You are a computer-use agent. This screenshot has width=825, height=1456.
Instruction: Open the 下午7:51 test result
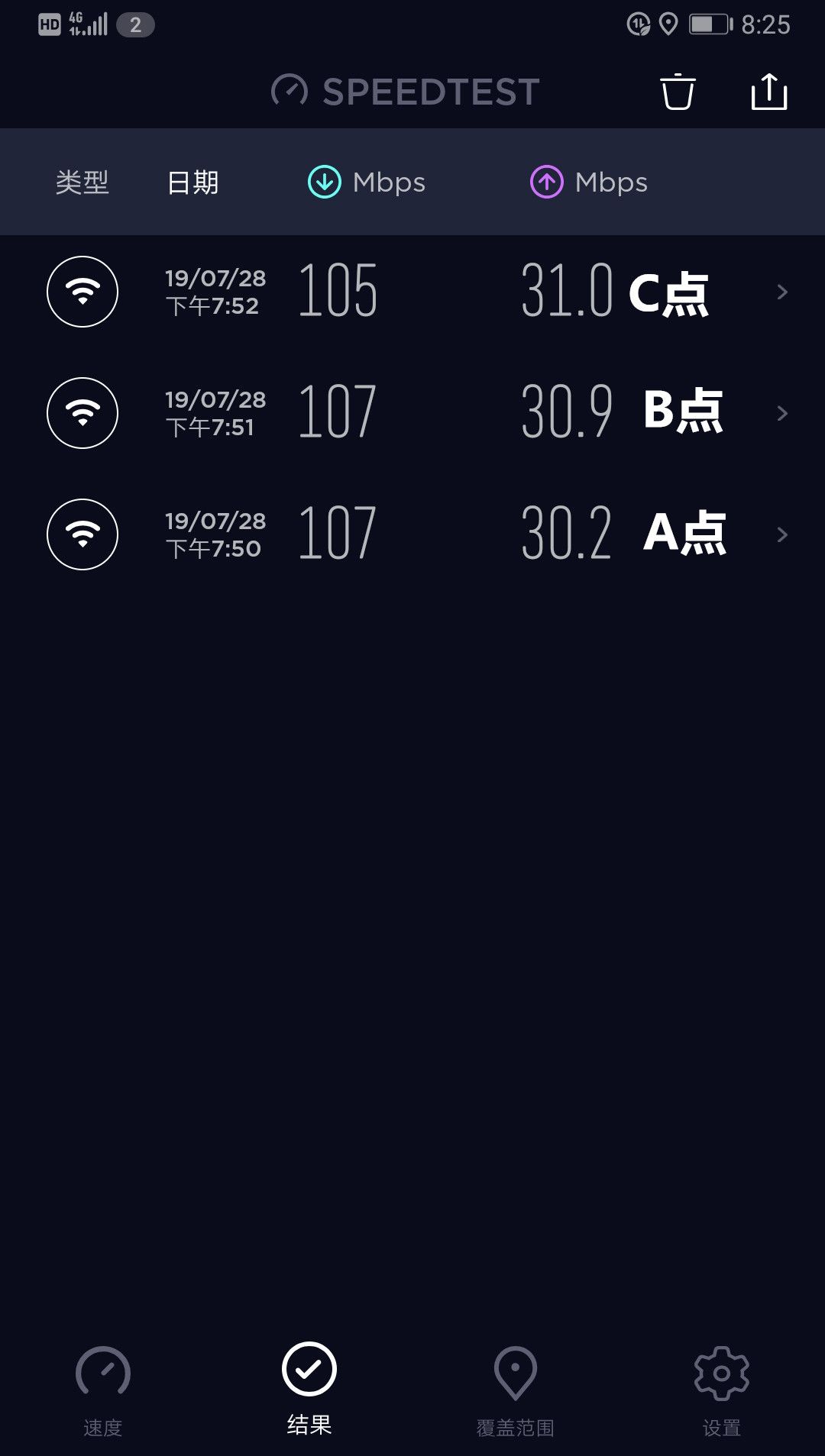(412, 413)
